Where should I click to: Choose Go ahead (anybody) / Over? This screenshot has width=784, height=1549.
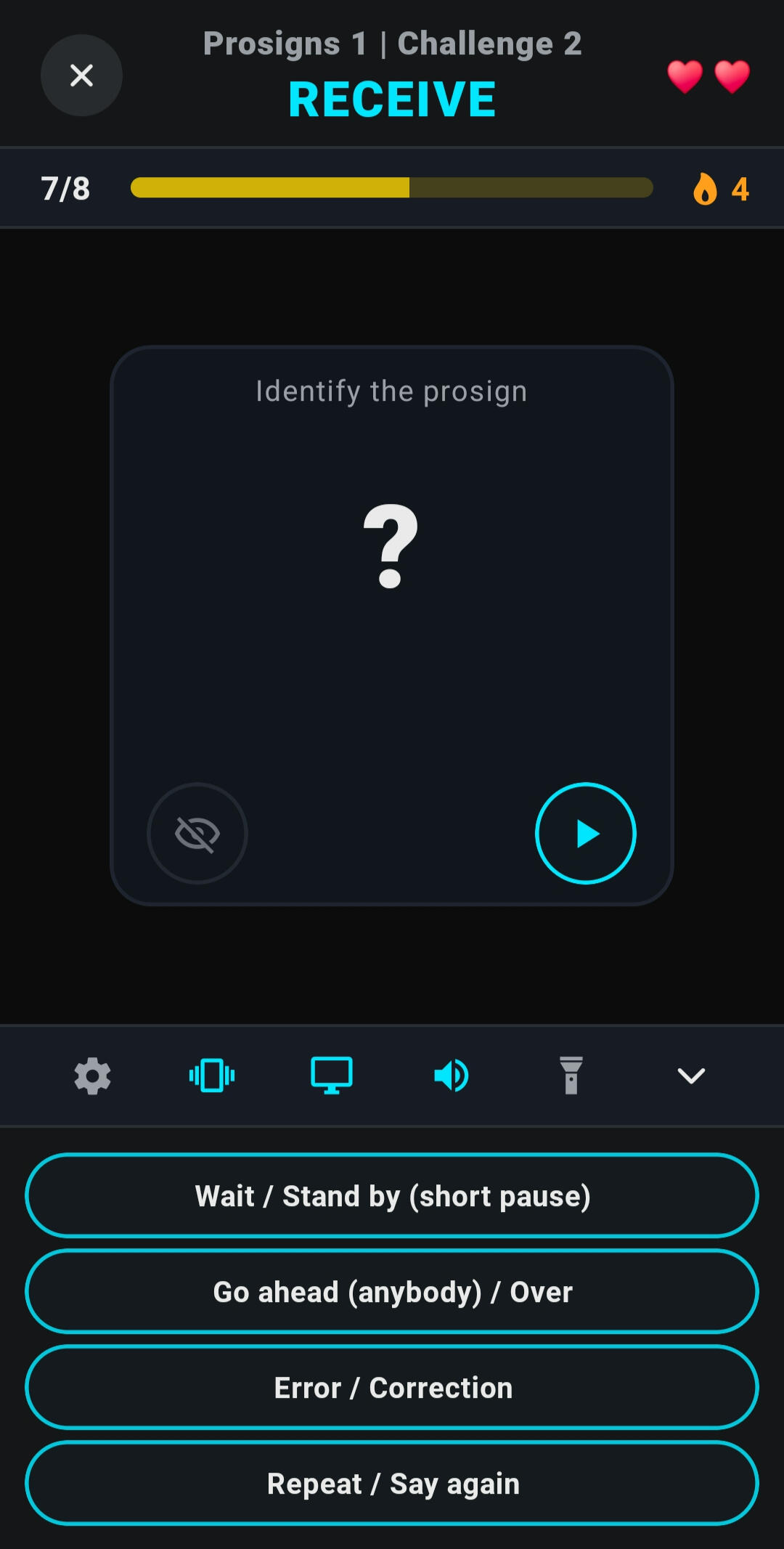[x=392, y=1291]
